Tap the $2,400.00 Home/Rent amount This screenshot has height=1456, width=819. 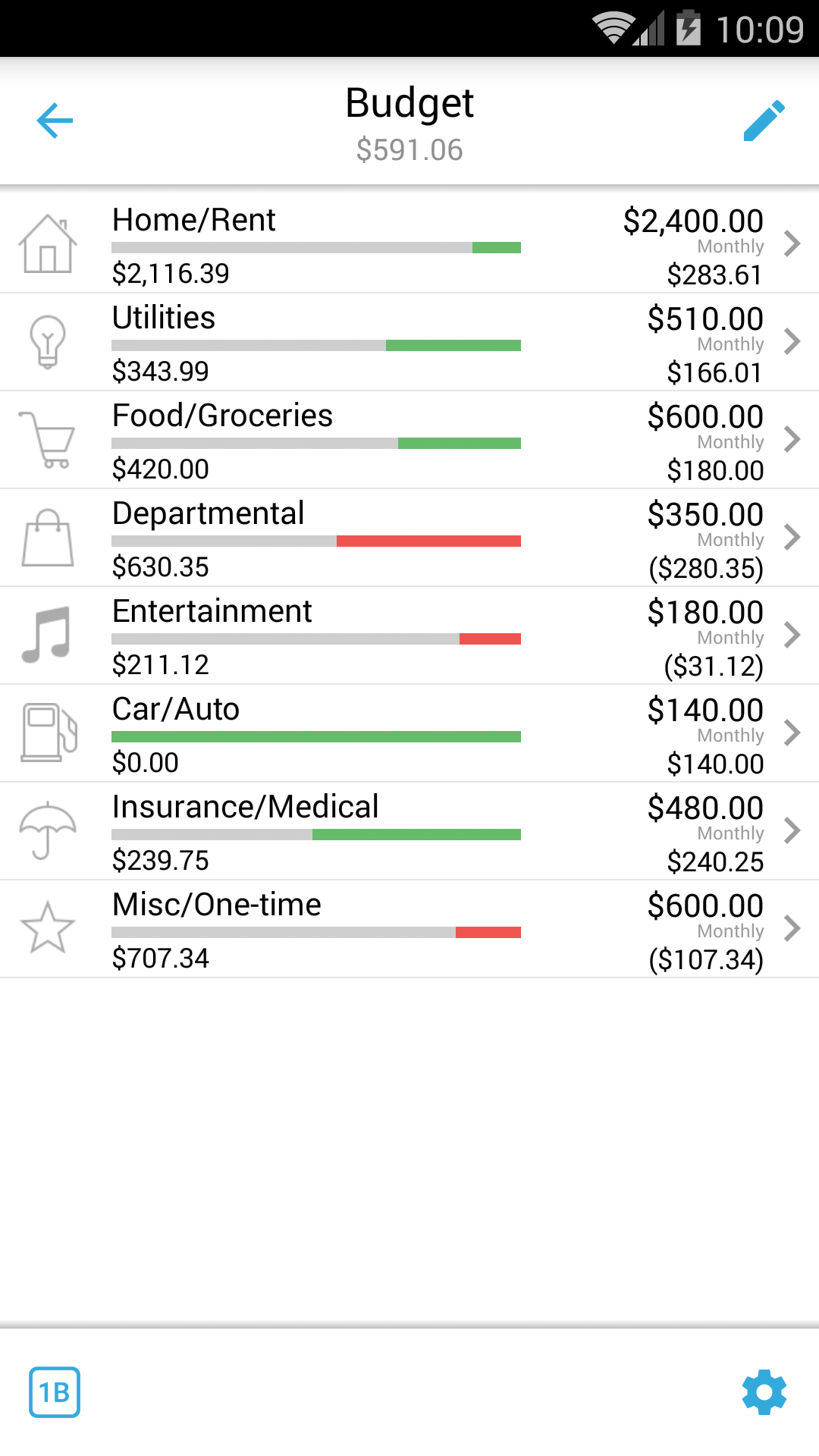coord(693,221)
